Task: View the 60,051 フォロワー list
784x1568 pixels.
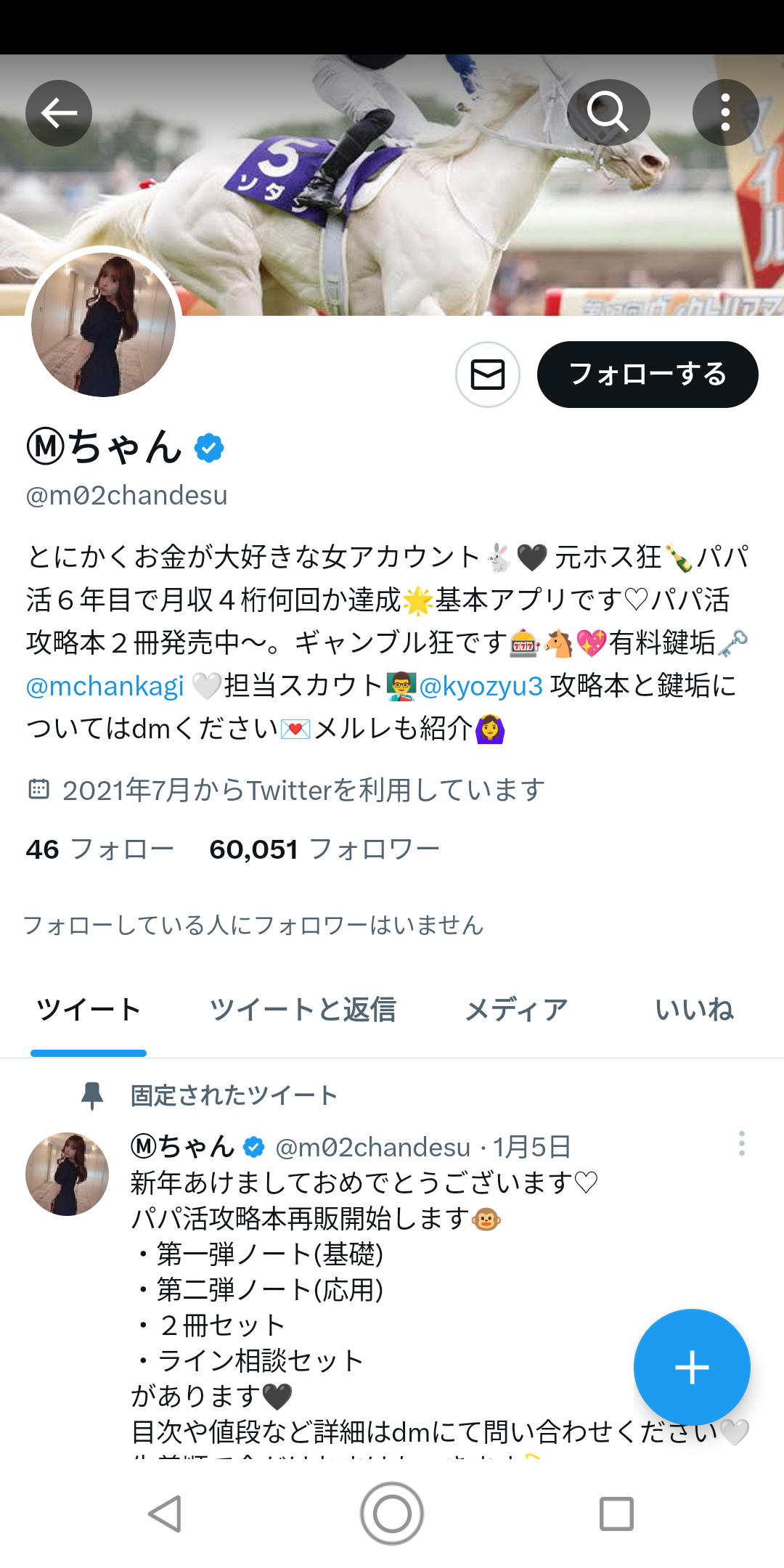Action: coord(324,849)
